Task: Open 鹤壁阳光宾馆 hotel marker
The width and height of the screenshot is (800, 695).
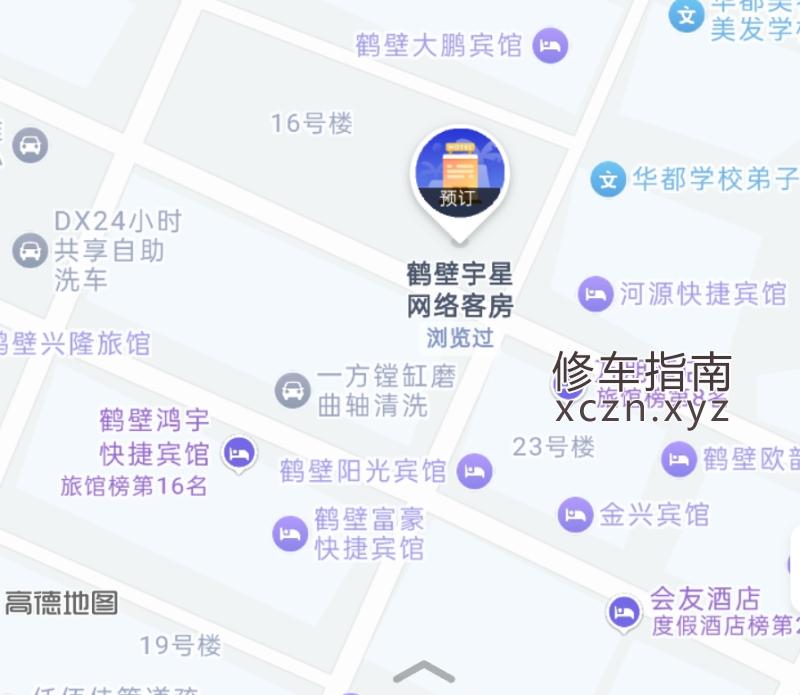Action: [475, 470]
